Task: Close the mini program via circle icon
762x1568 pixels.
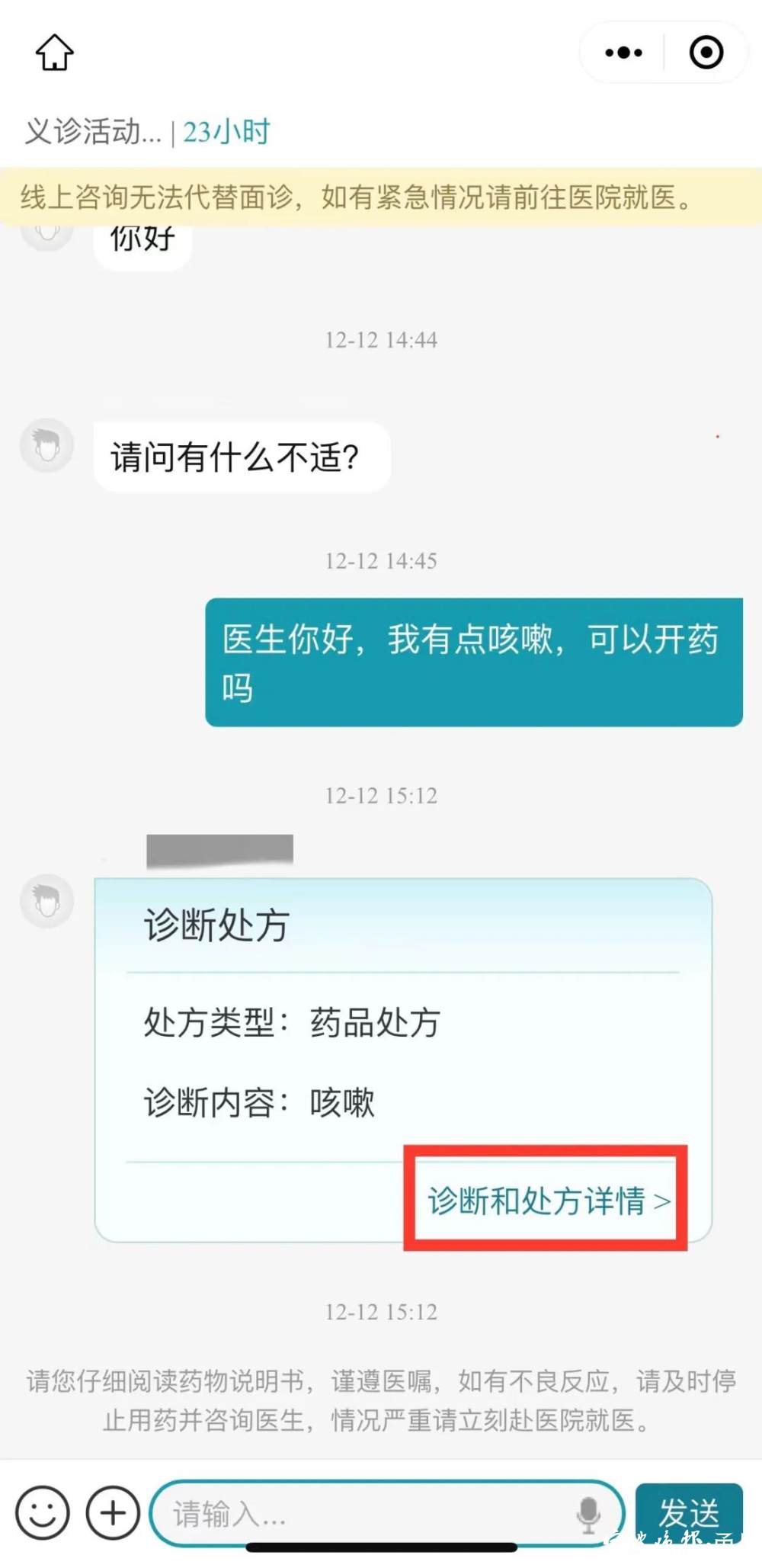Action: pos(706,53)
